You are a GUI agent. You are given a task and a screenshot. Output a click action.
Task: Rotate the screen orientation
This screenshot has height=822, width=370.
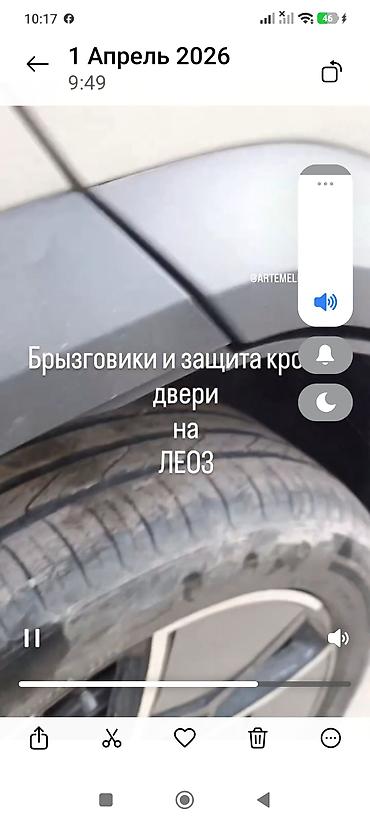tap(331, 72)
